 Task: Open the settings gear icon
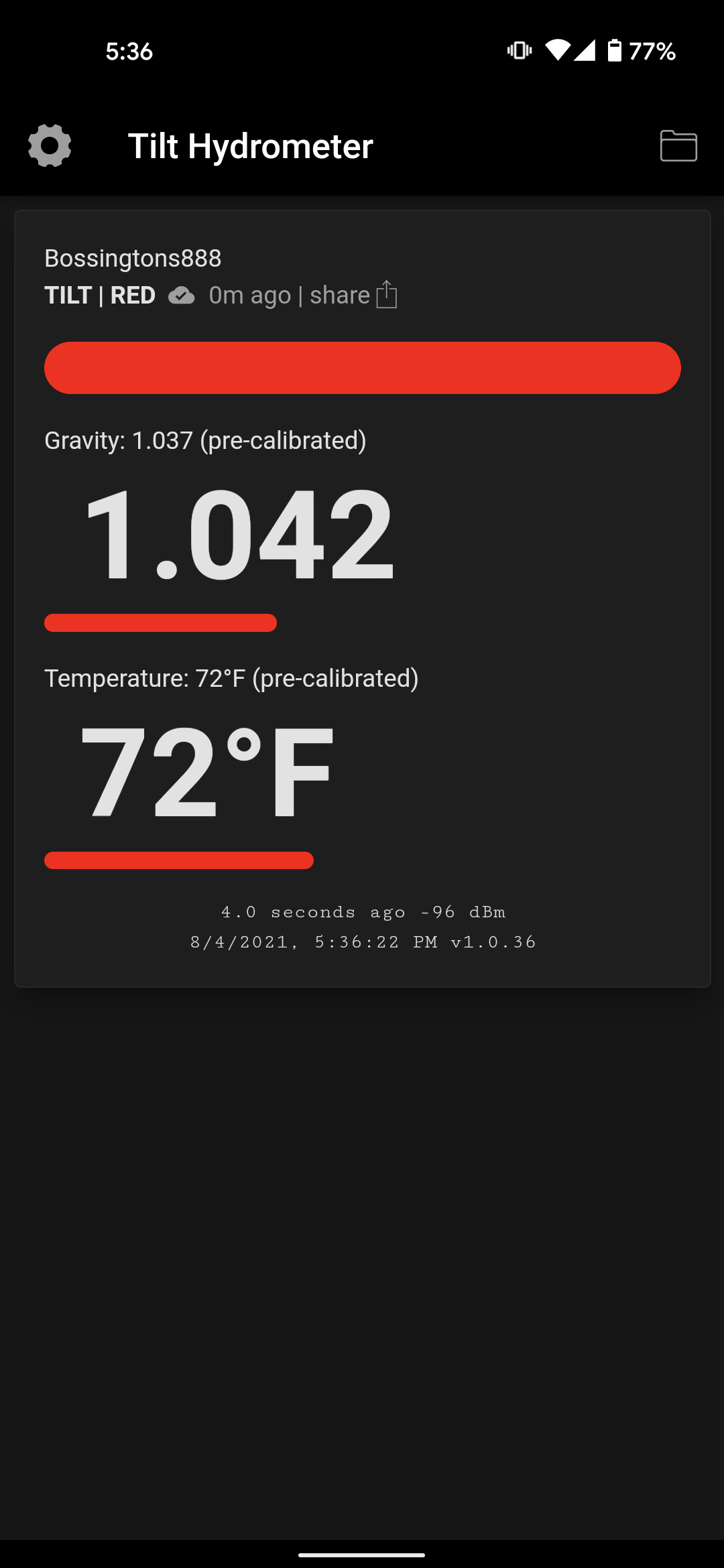coord(50,145)
